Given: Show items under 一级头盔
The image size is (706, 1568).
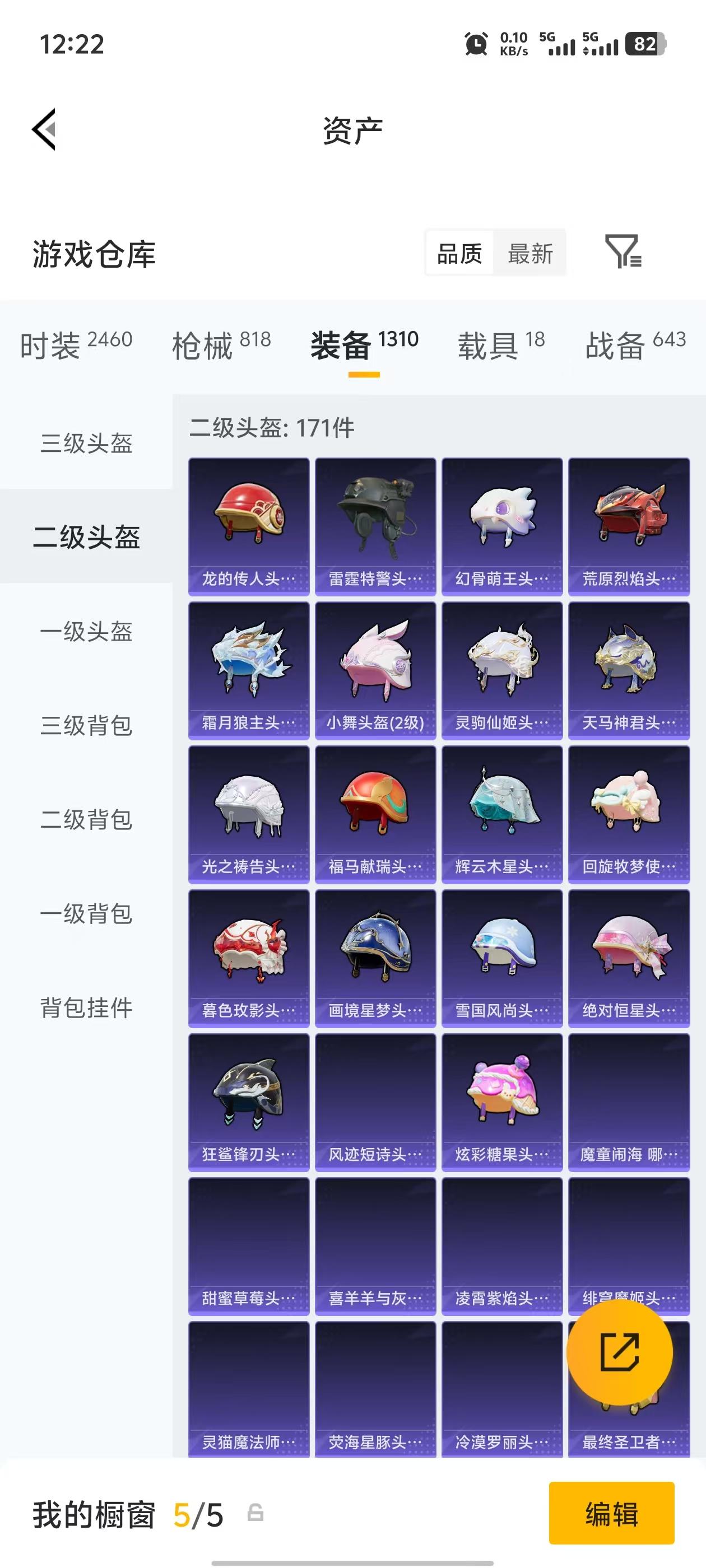Looking at the screenshot, I should coord(86,632).
